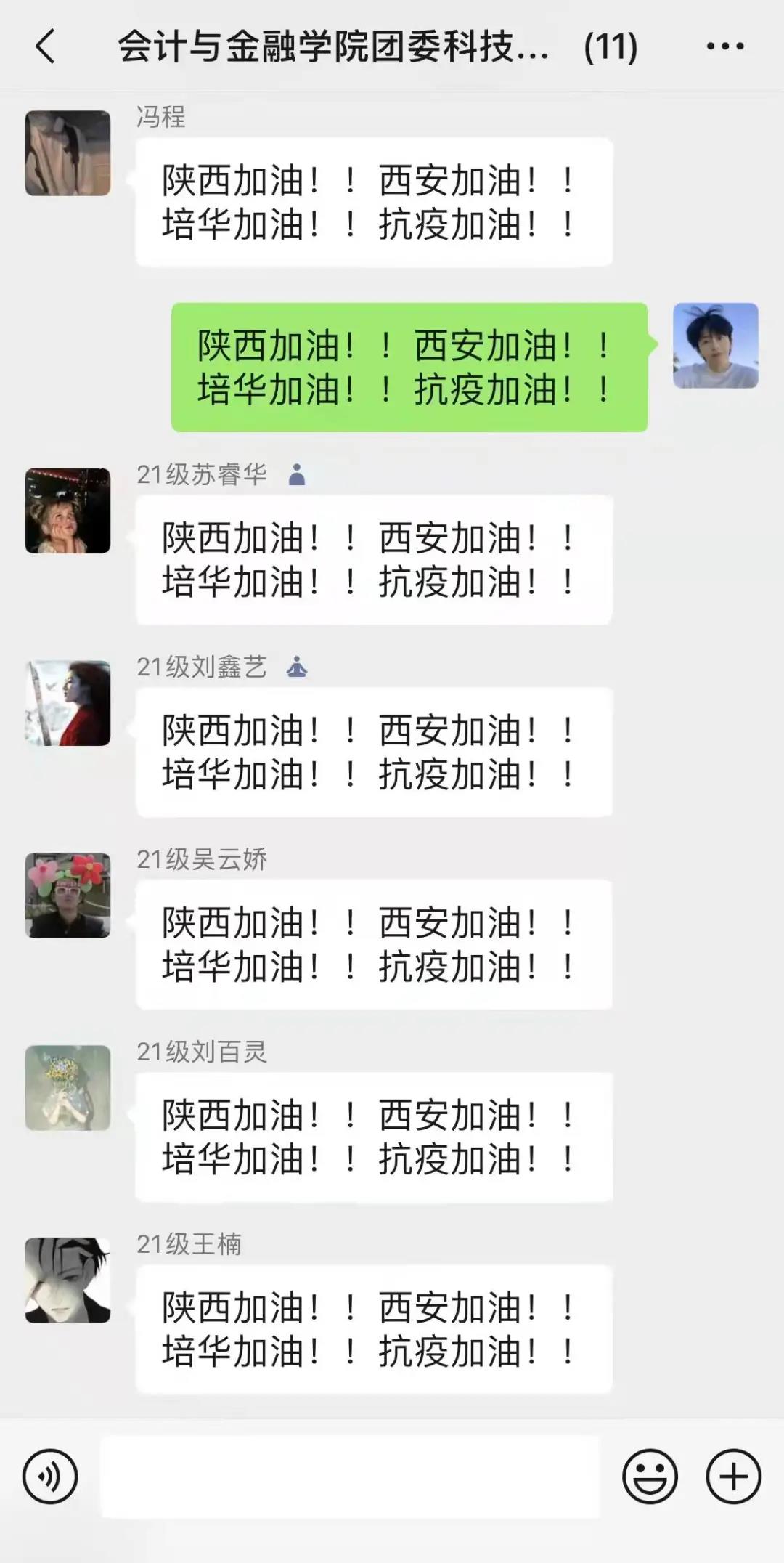The width and height of the screenshot is (784, 1563).
Task: Open 21级刘百灵's avatar profile
Action: pos(68,1088)
